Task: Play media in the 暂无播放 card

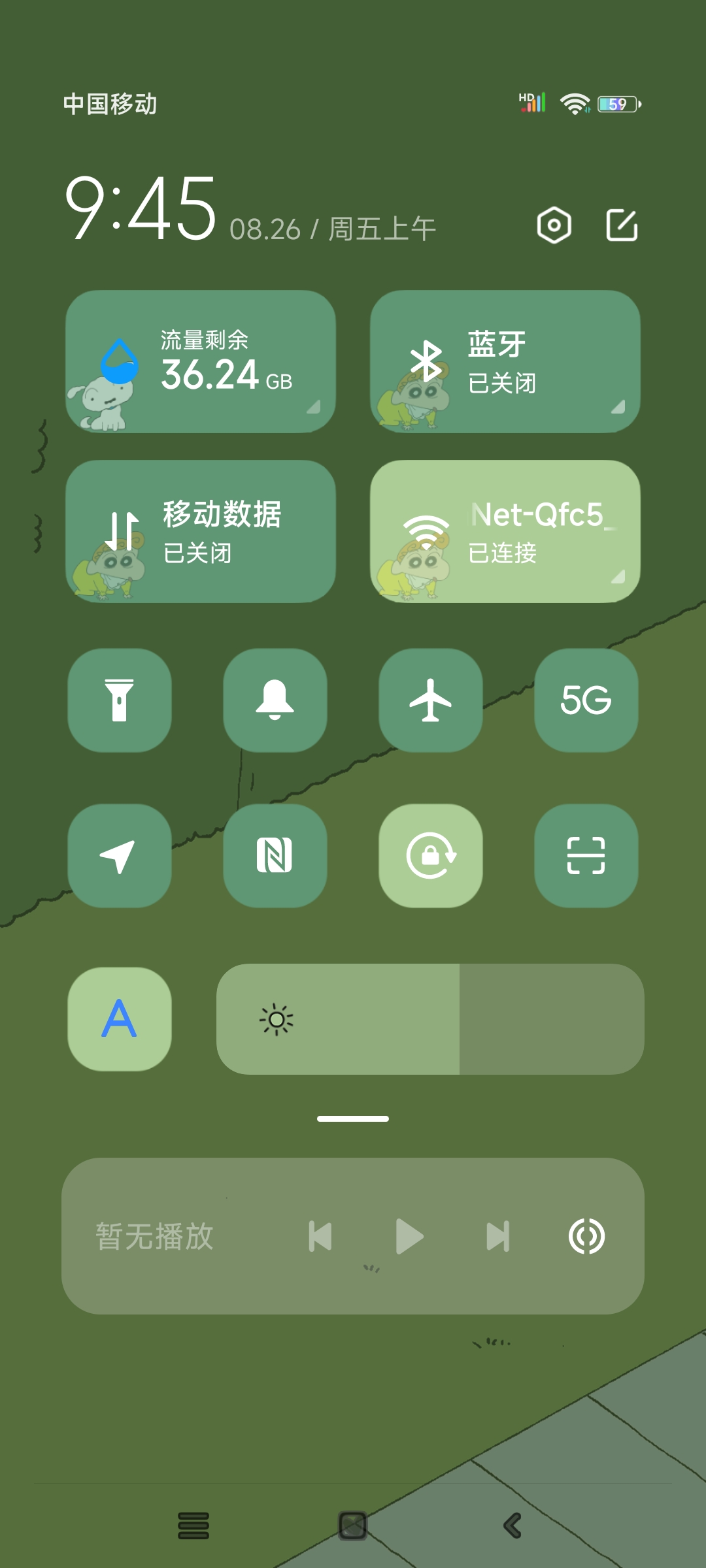Action: (410, 1236)
